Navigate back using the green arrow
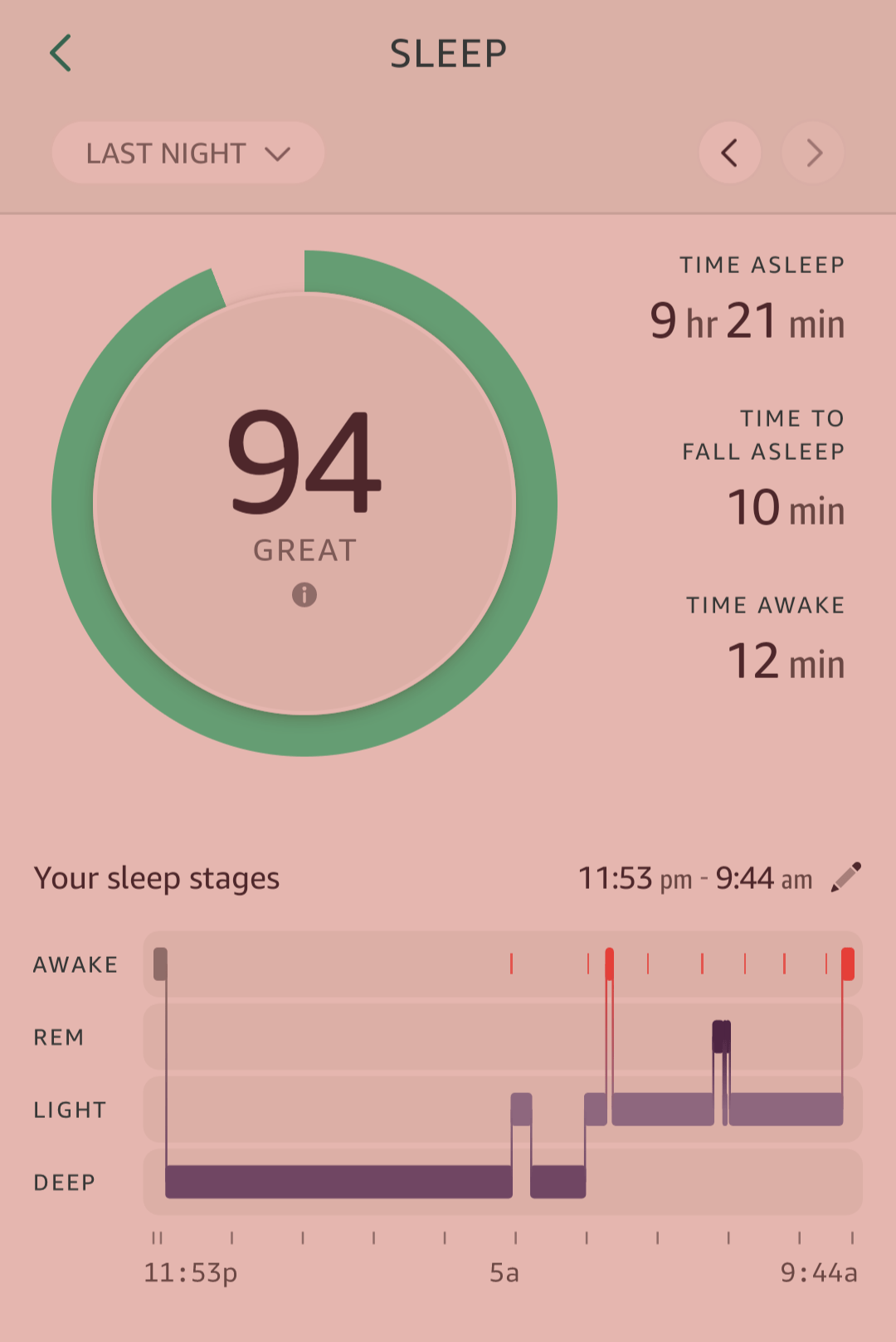The image size is (896, 1342). click(x=60, y=53)
